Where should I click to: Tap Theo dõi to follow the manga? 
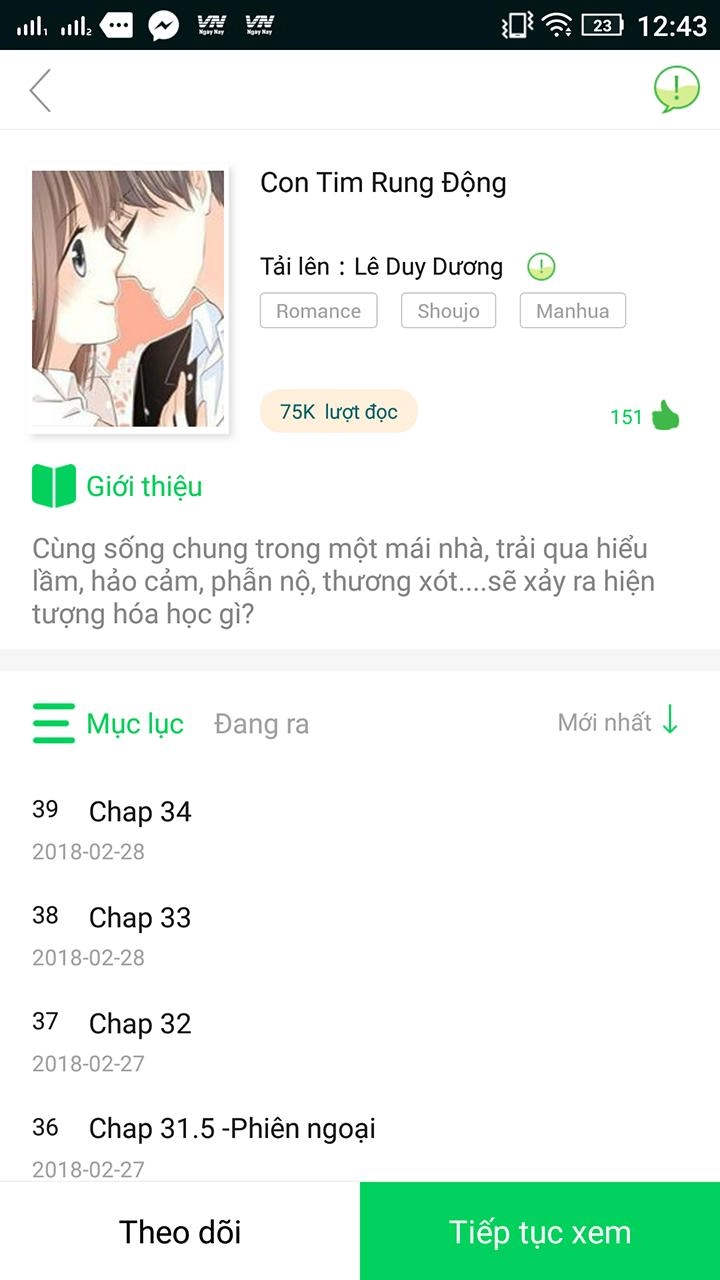[180, 1231]
